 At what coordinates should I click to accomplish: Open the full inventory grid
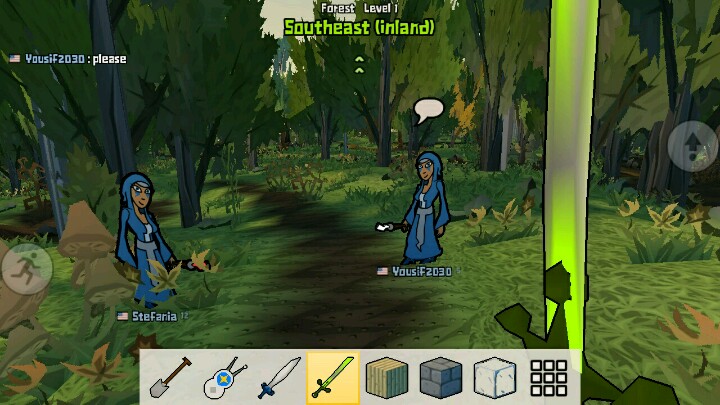pos(549,378)
